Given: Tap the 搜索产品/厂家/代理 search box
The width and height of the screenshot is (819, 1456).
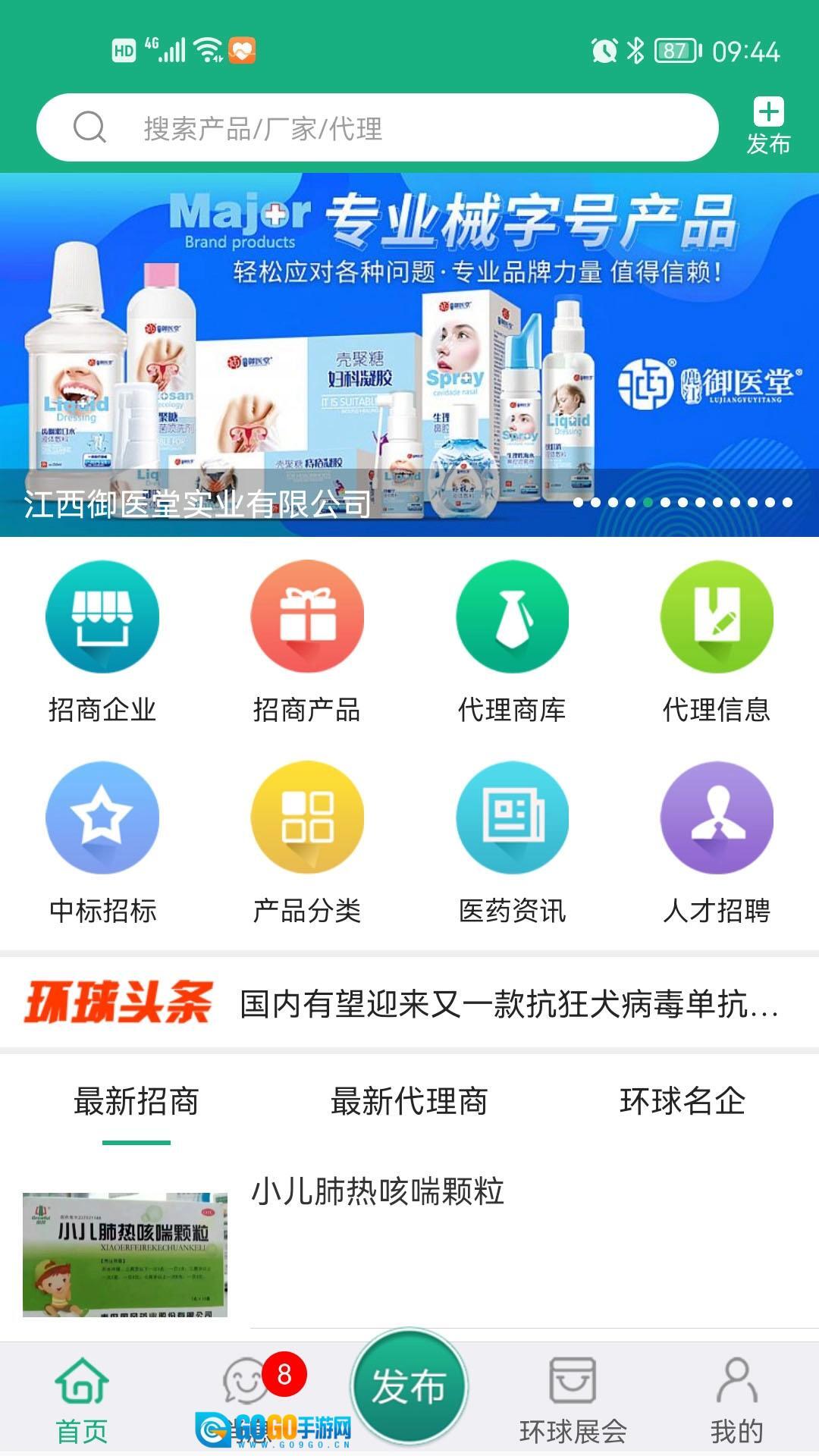Looking at the screenshot, I should 377,127.
